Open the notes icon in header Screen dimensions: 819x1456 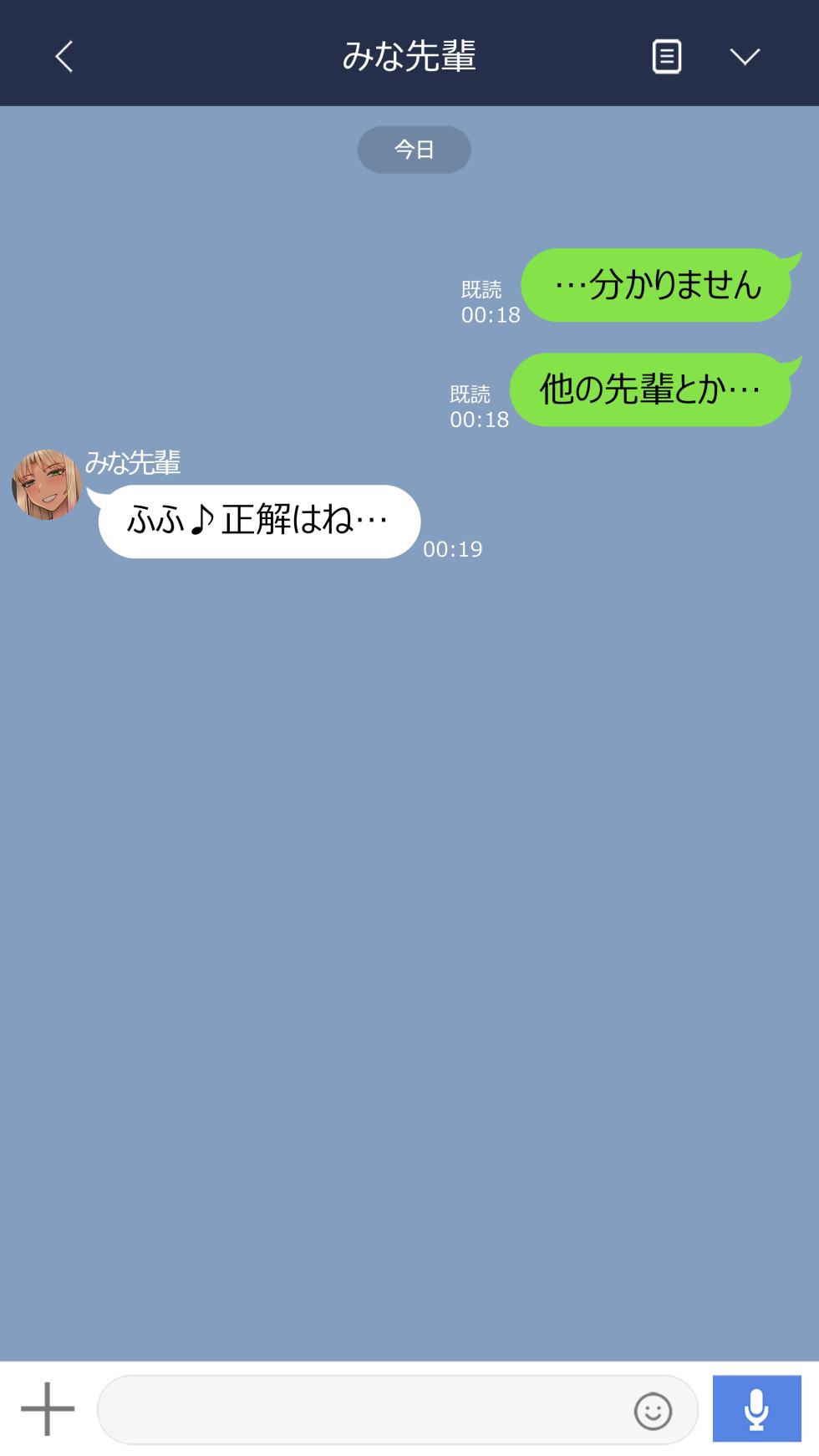point(666,57)
